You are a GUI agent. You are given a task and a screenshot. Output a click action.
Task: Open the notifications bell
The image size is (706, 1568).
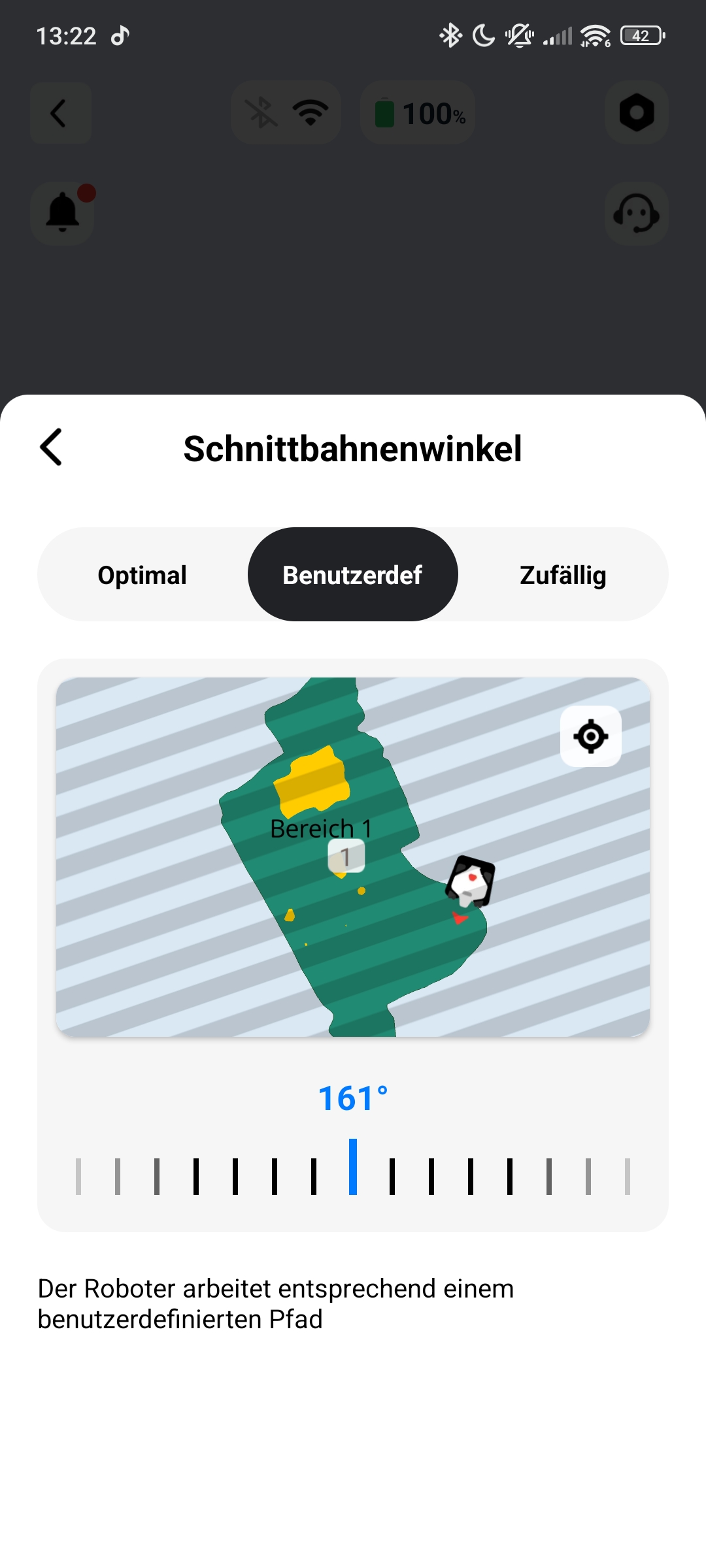click(x=63, y=213)
